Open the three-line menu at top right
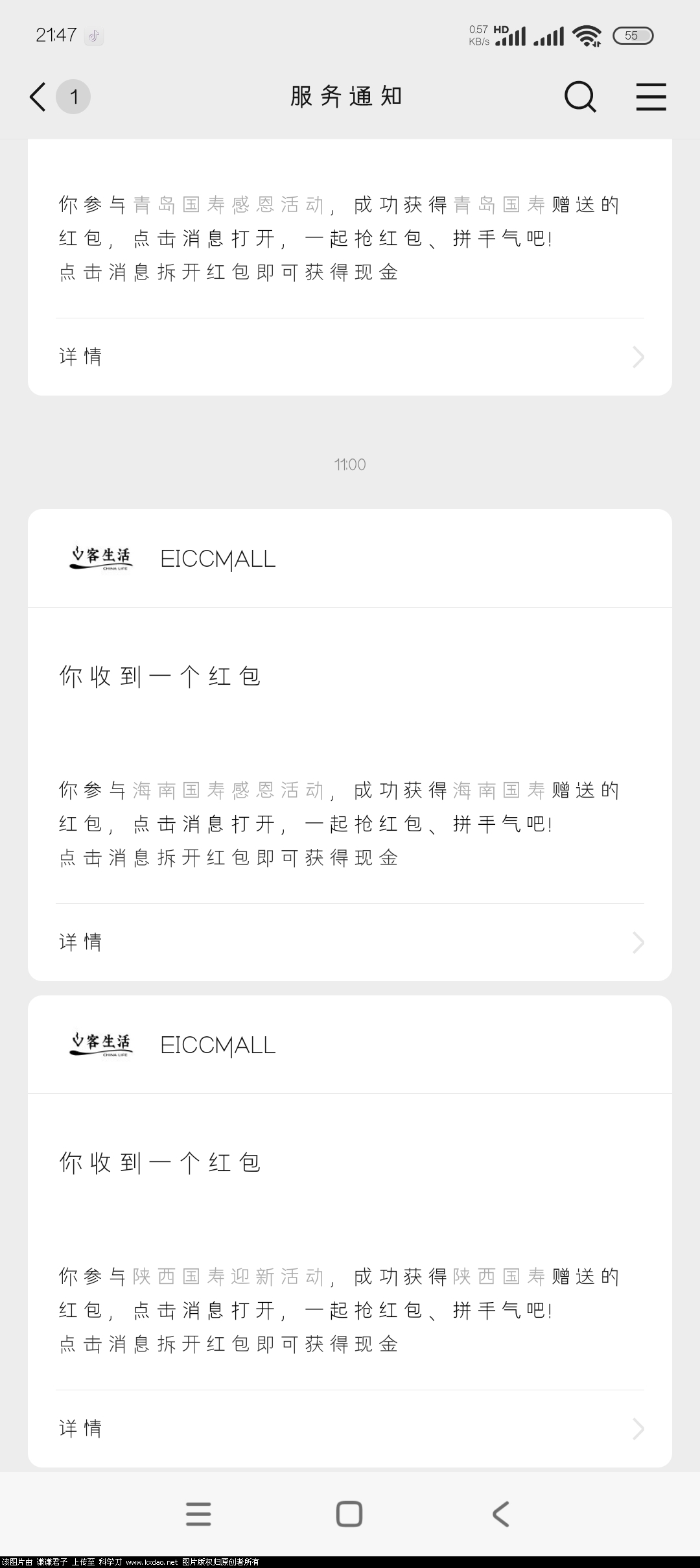The height and width of the screenshot is (1568, 700). click(651, 97)
